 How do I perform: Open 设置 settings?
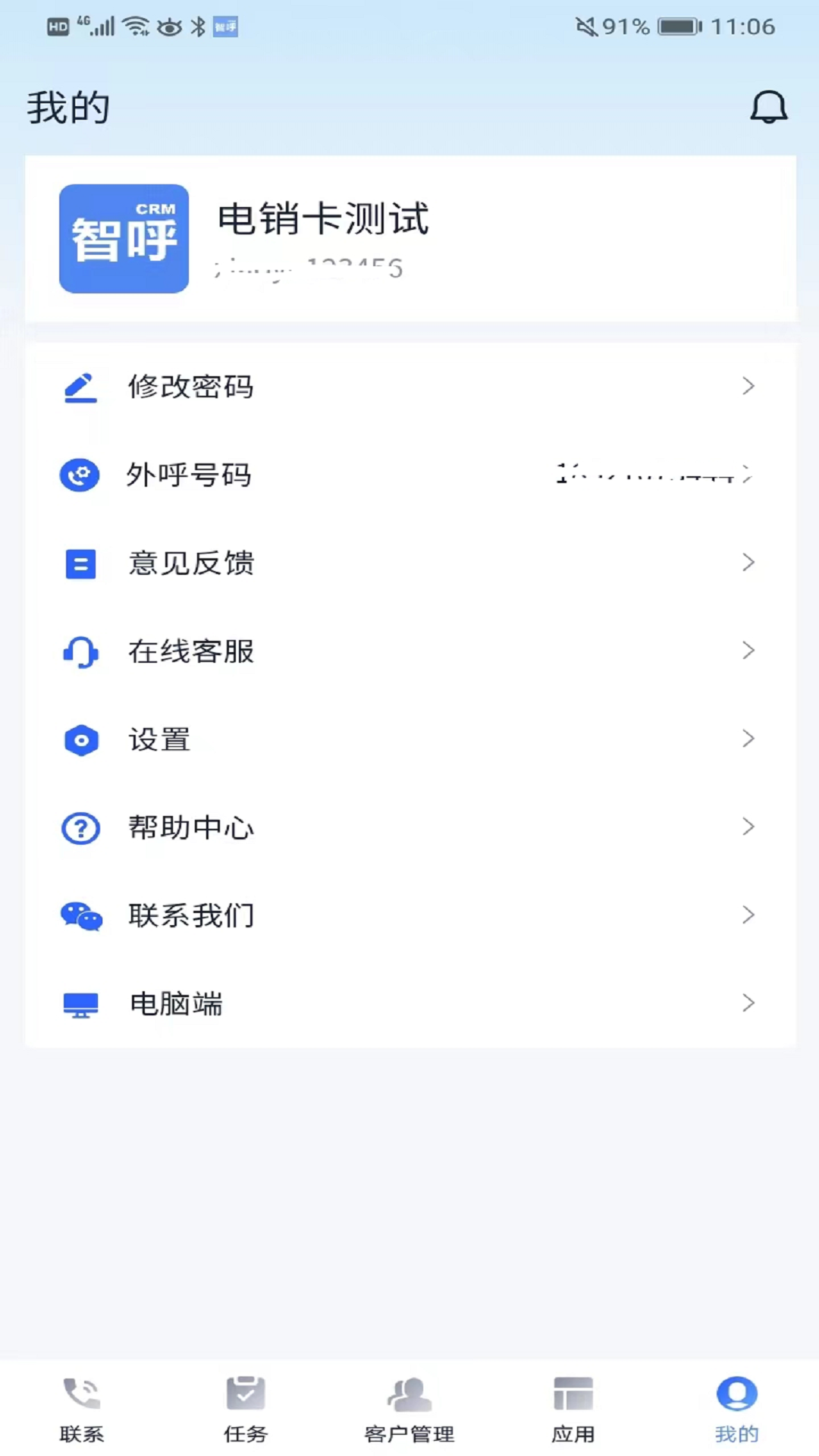coord(409,739)
